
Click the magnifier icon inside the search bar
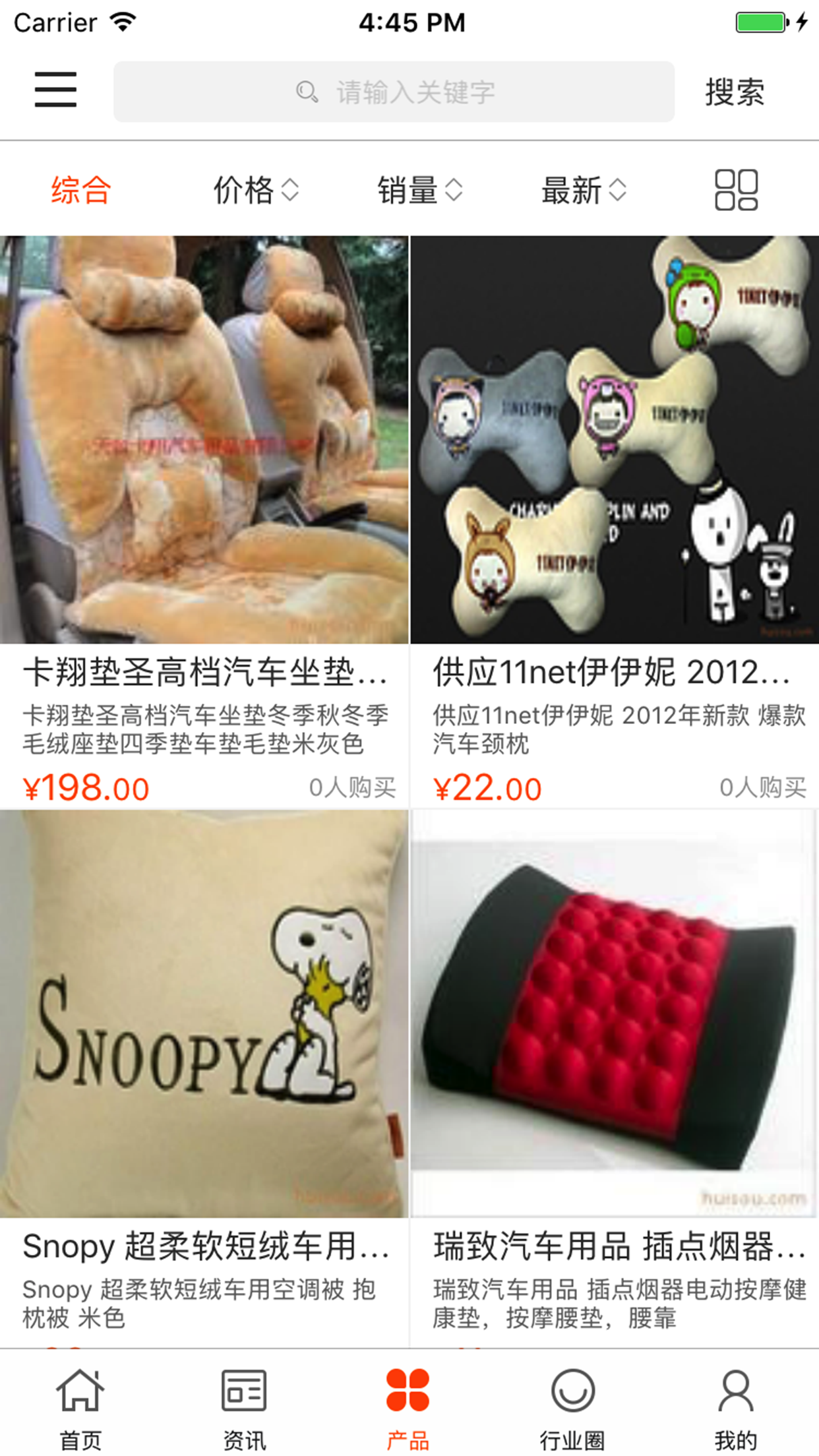[x=305, y=92]
